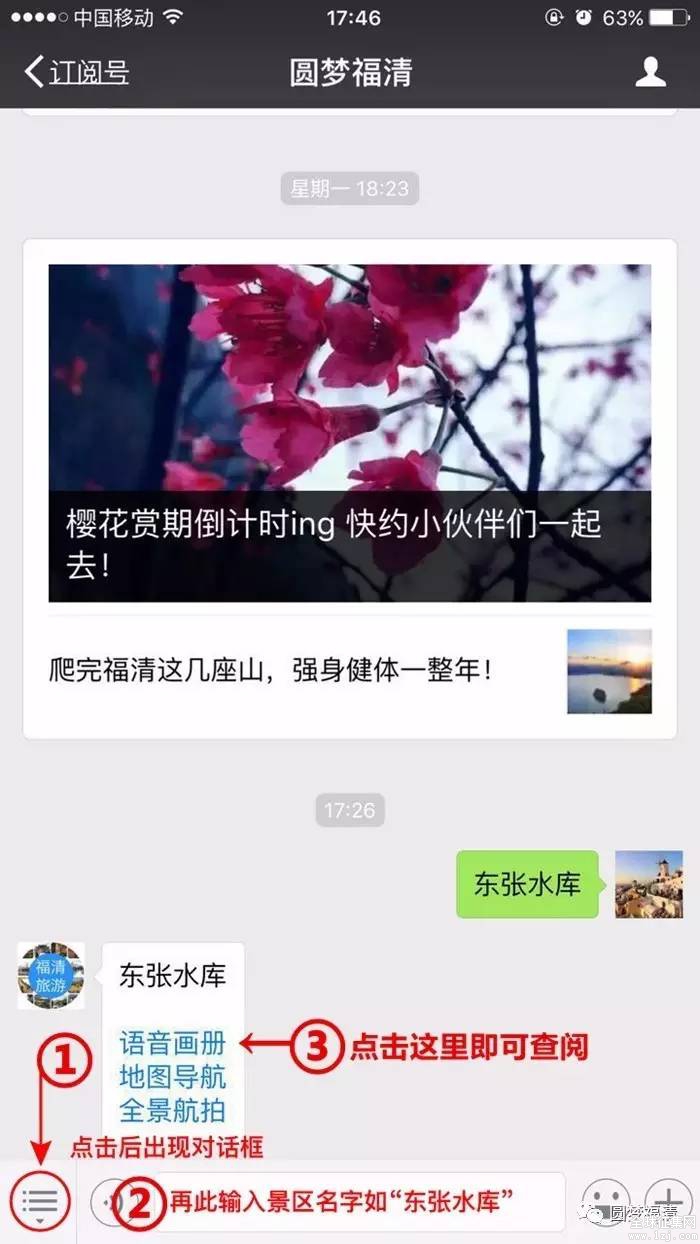Tap the 福清旅游 sender avatar
The image size is (700, 1244).
51,976
